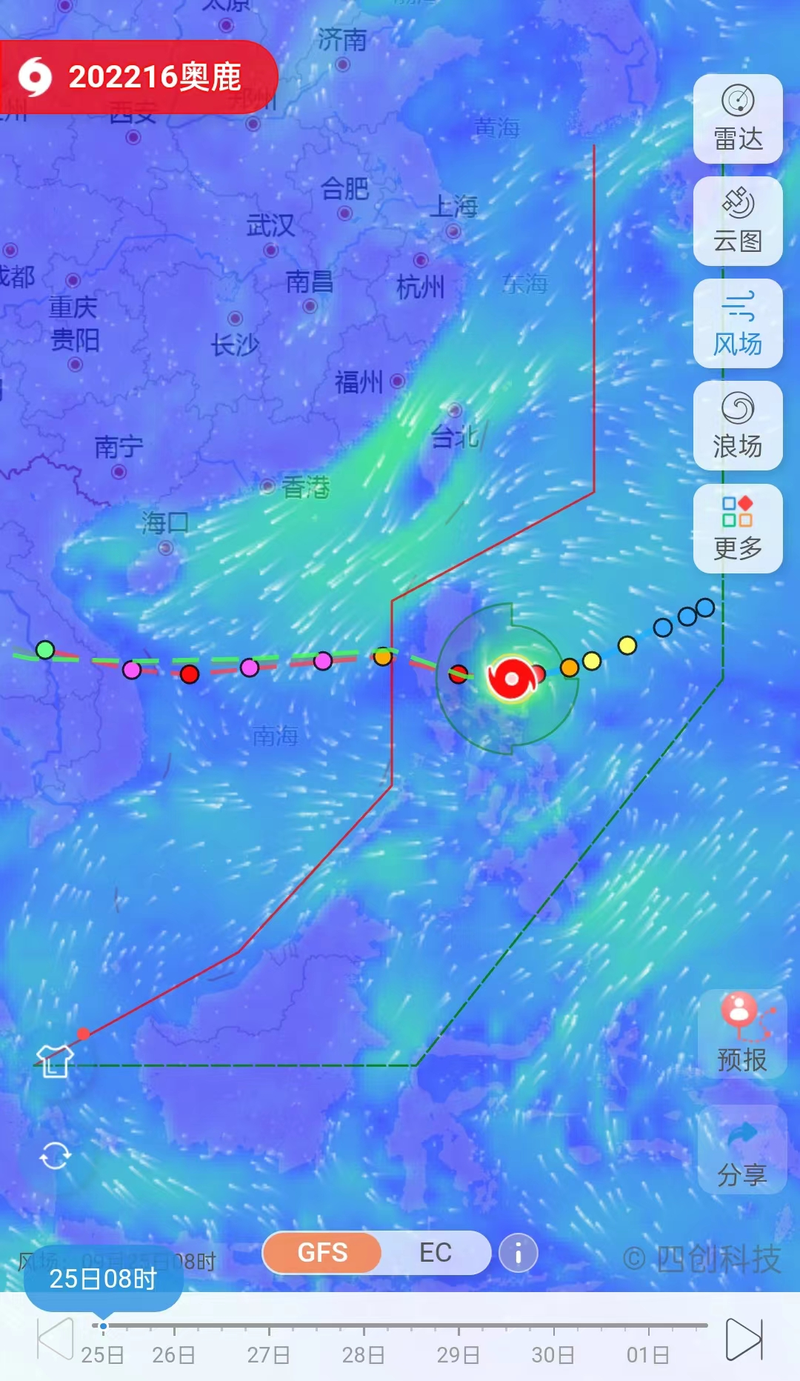Select the GFS forecast model
The image size is (800, 1381).
(x=322, y=1253)
